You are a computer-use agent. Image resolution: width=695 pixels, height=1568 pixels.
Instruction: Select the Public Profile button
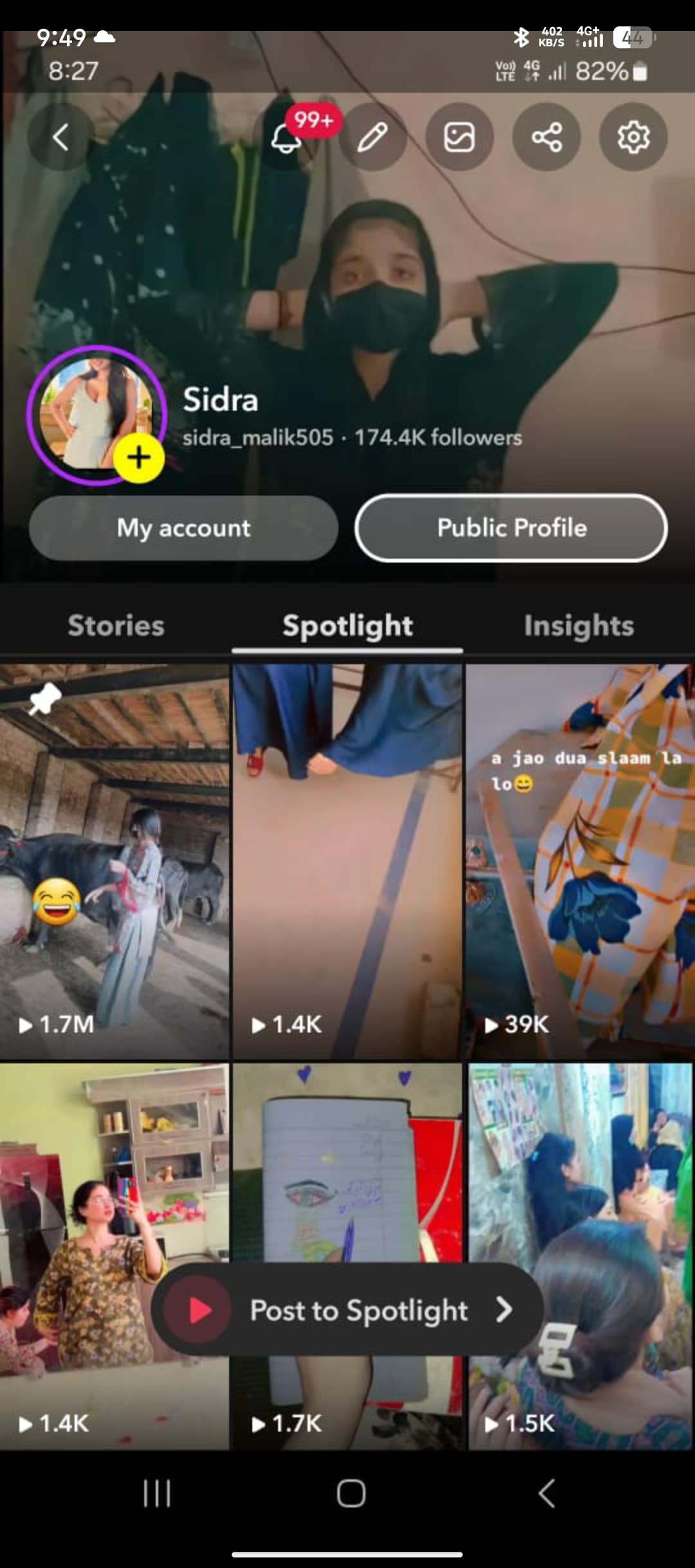[512, 528]
